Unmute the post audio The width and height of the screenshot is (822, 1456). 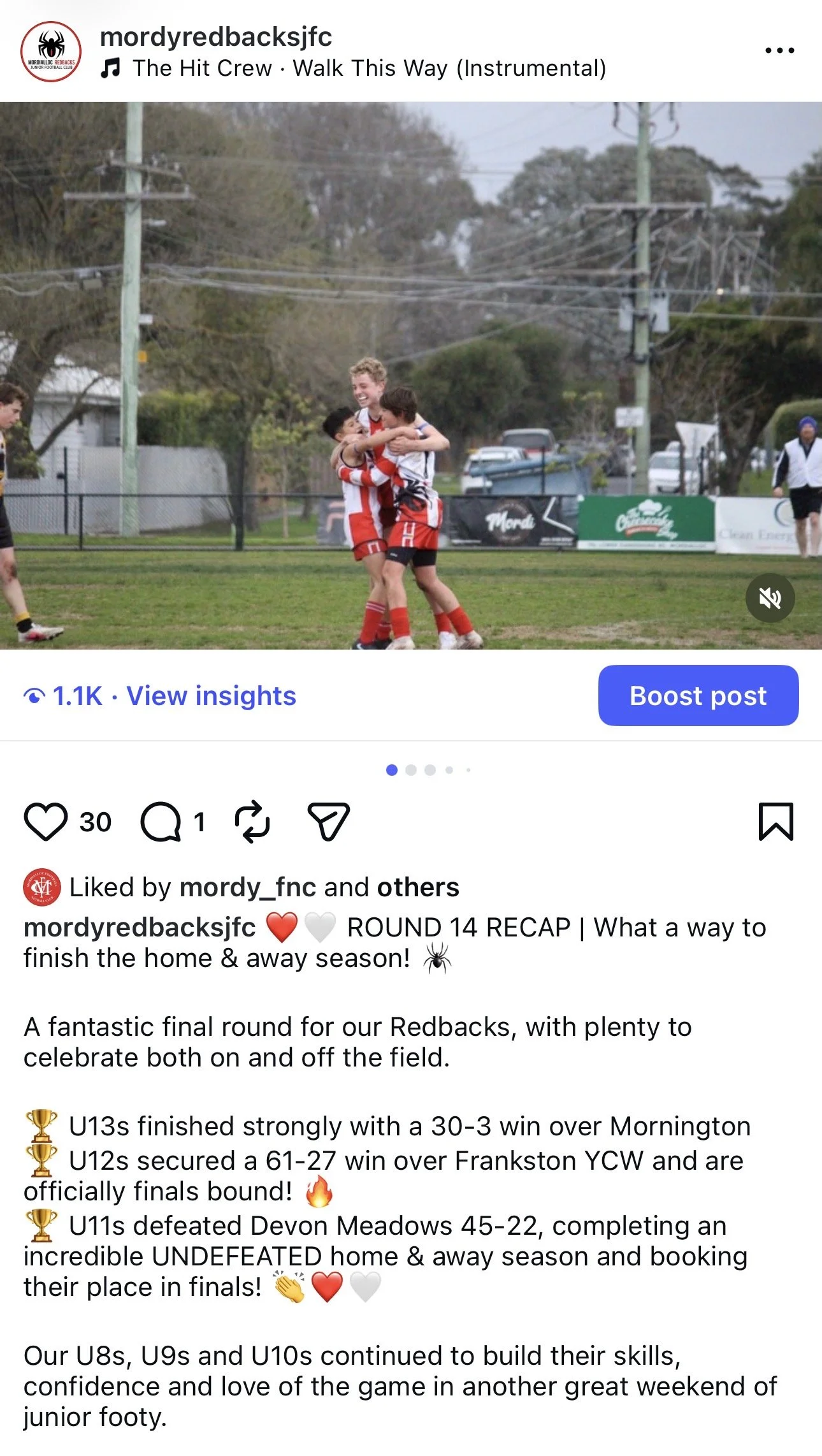click(770, 598)
